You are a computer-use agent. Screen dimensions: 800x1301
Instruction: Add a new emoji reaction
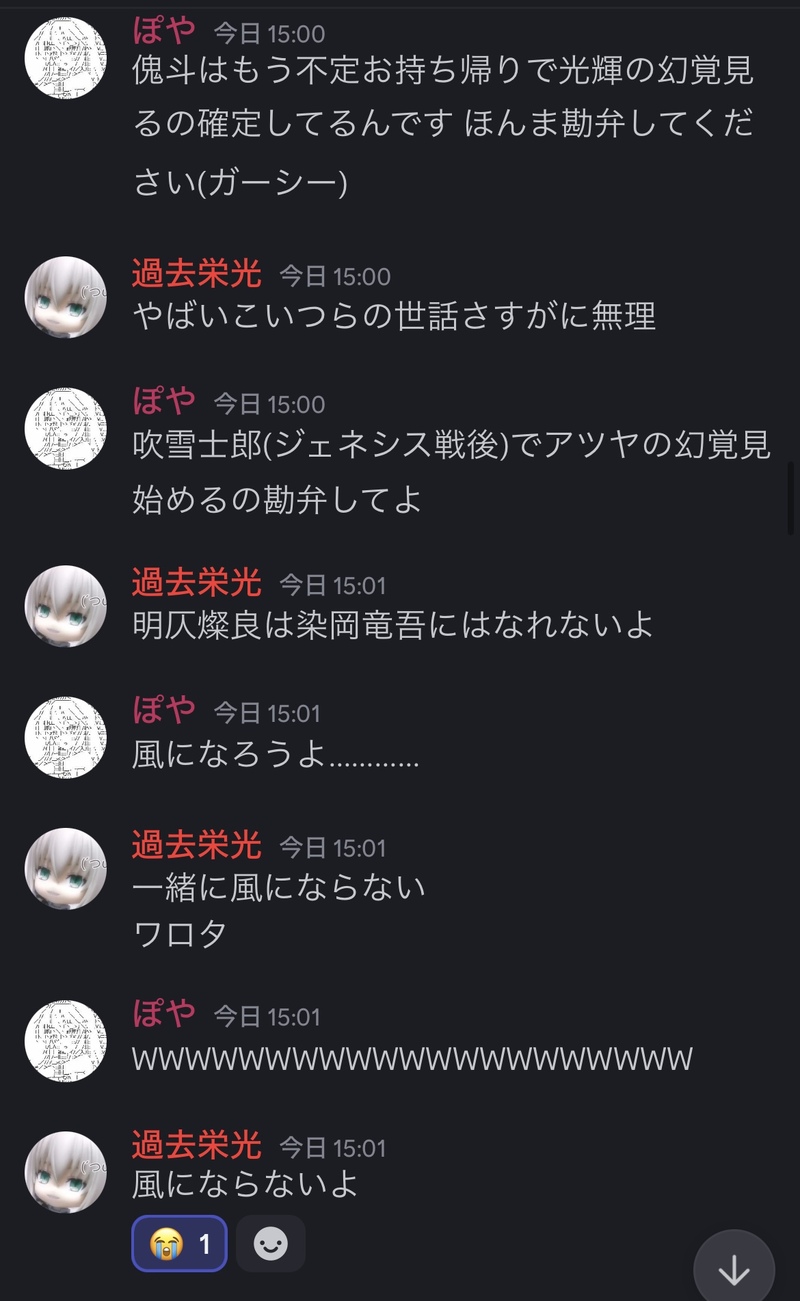(270, 1243)
